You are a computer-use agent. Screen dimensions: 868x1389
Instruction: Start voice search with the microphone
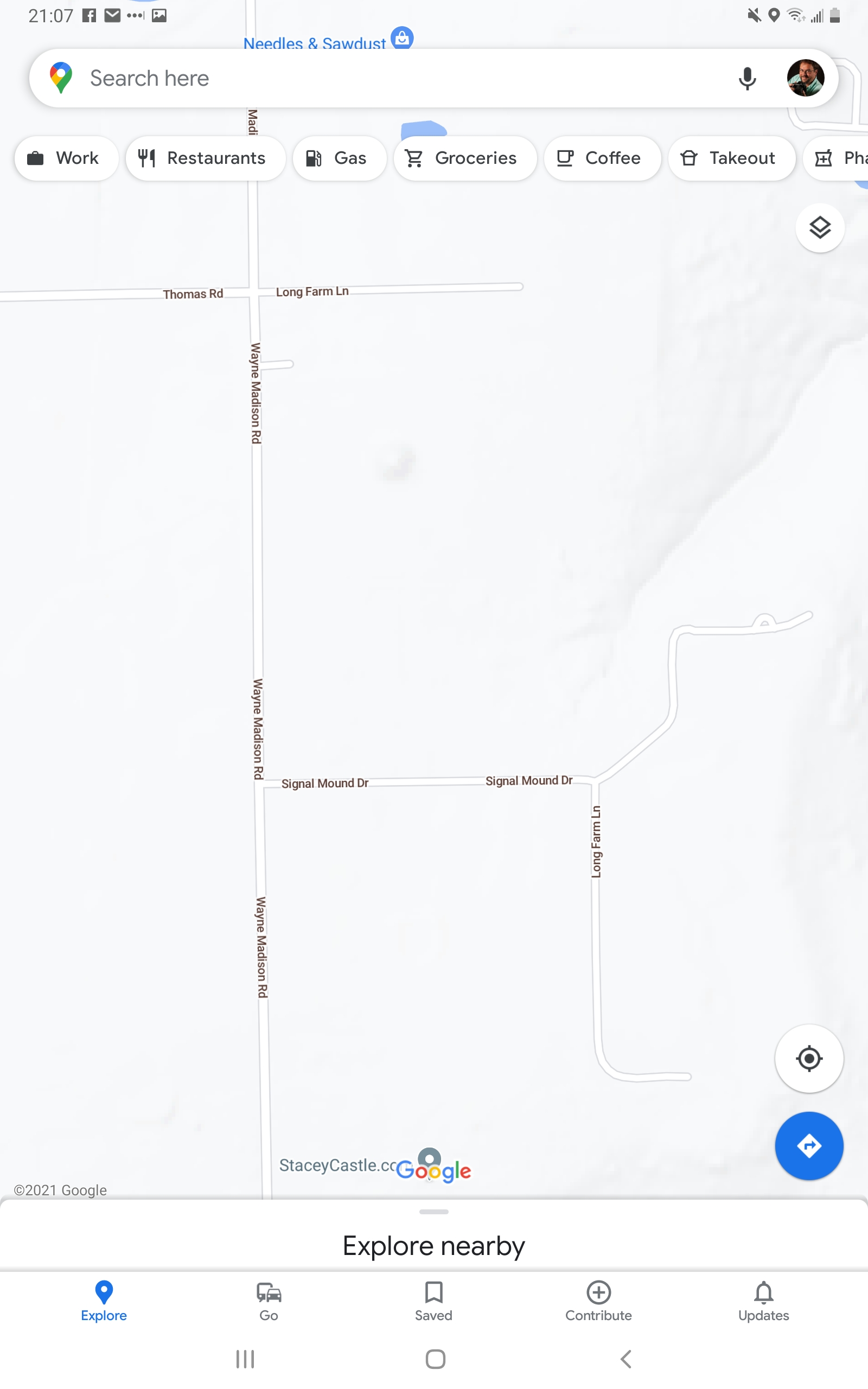[747, 79]
